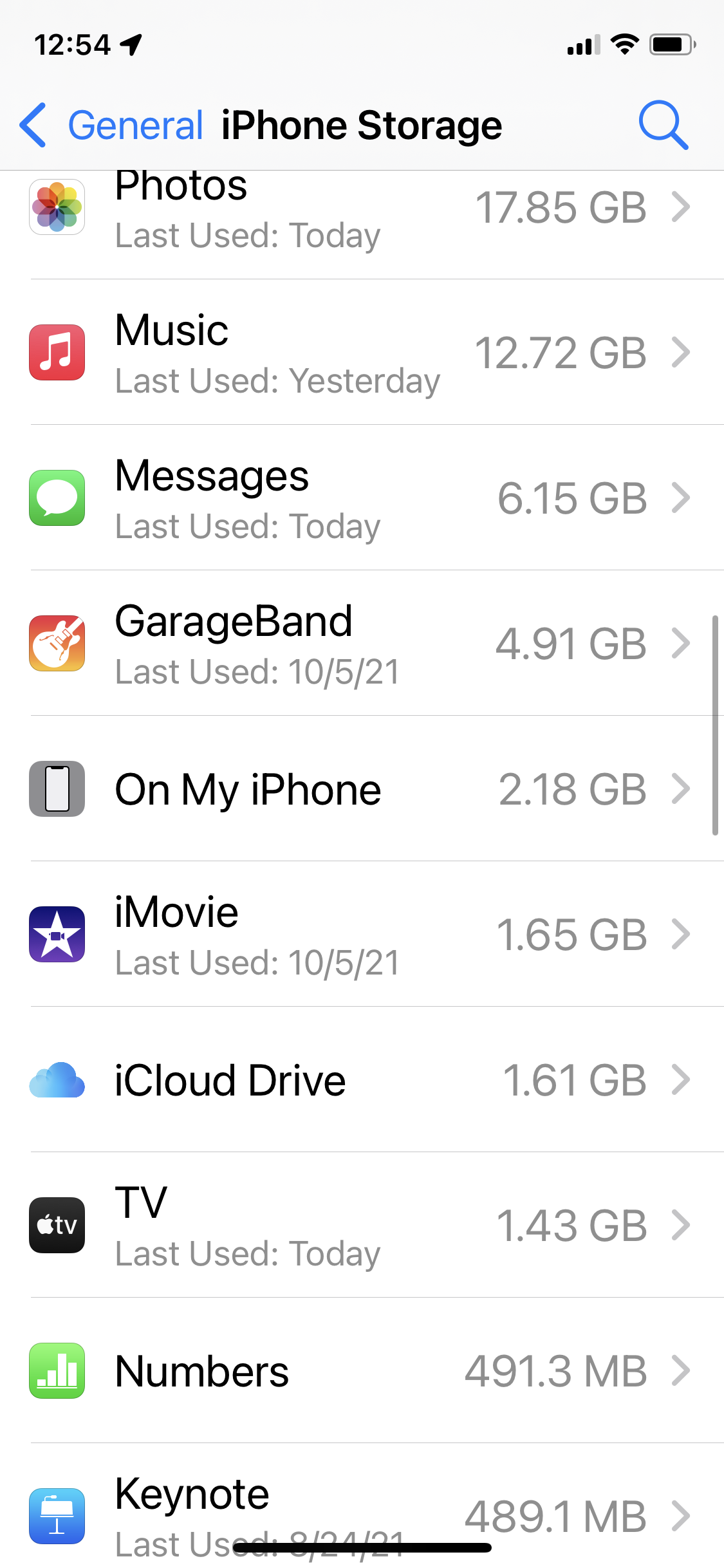Open On My iPhone storage
This screenshot has width=724, height=1568.
[360, 789]
